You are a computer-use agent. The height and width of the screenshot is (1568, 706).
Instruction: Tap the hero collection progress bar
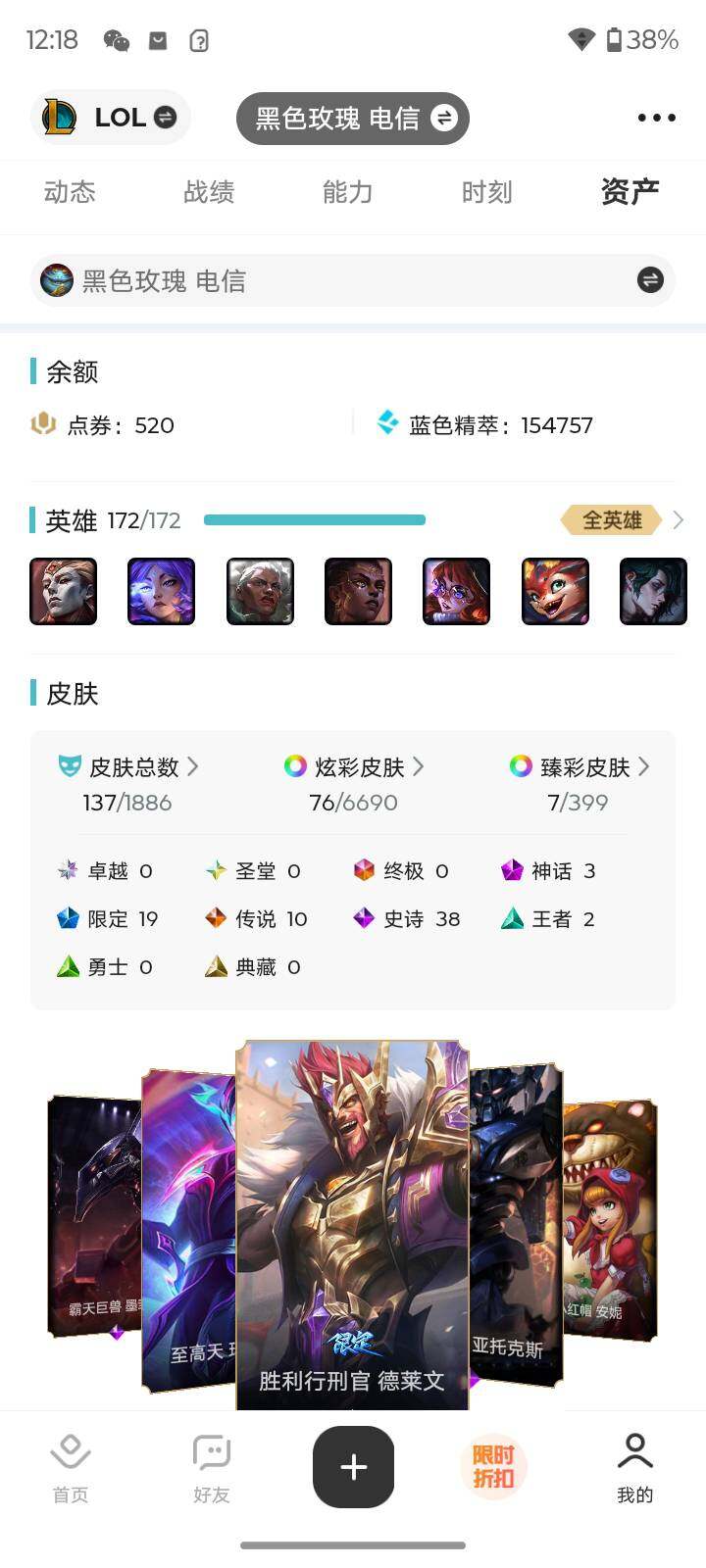pos(314,519)
